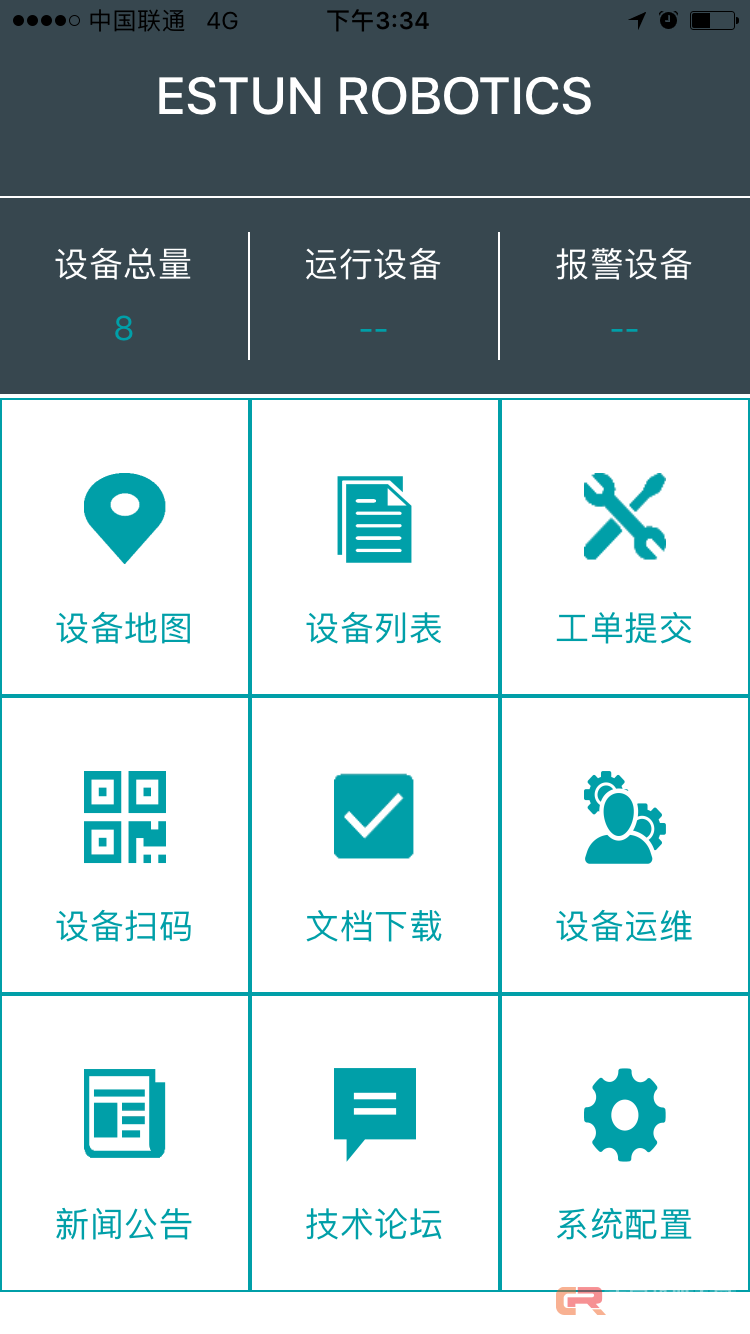This screenshot has height=1334, width=750.
Task: Tap the 新闻公告 newspaper icon
Action: pos(124,1113)
